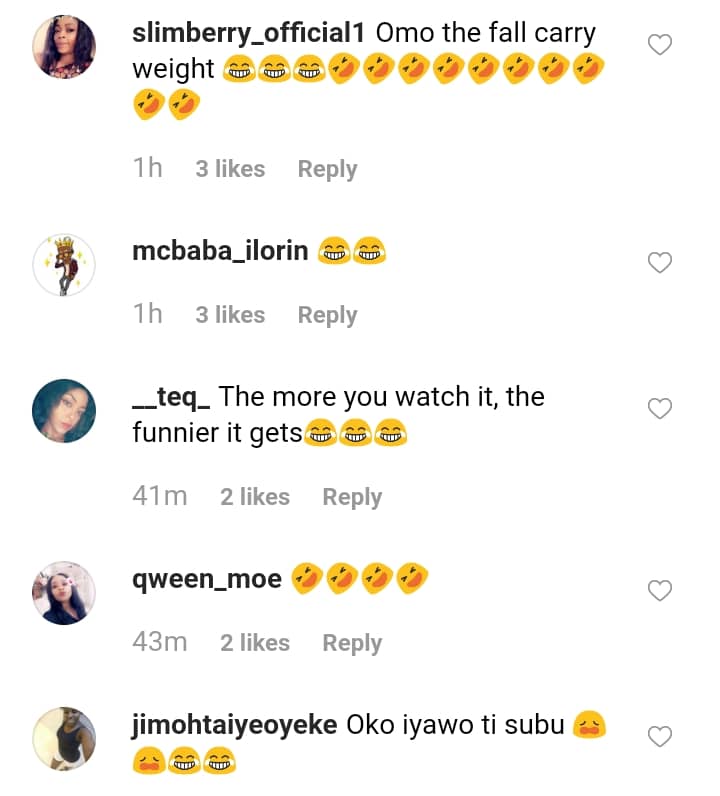Like the comment by __teq_
Image resolution: width=720 pixels, height=796 pixels.
(x=660, y=408)
